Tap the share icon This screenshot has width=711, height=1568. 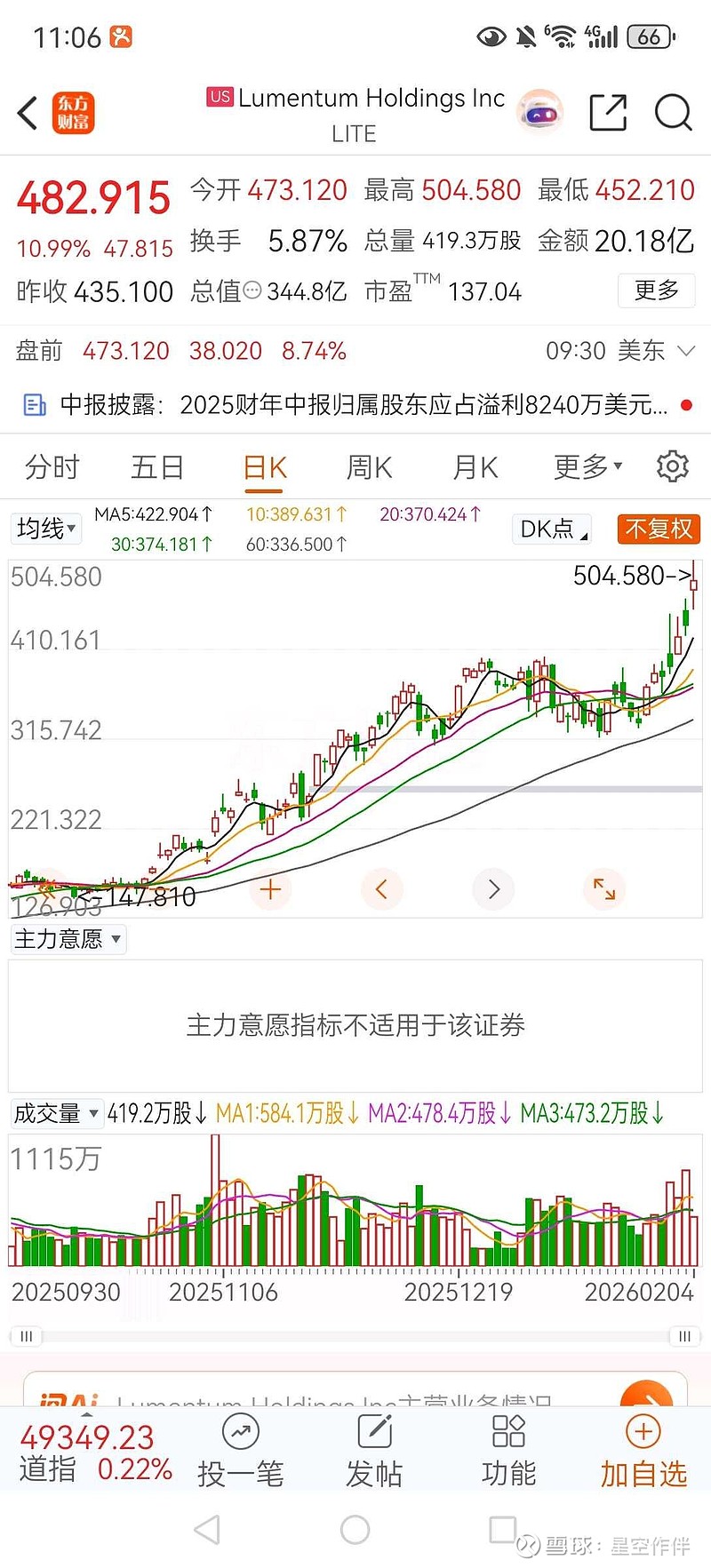[x=608, y=113]
